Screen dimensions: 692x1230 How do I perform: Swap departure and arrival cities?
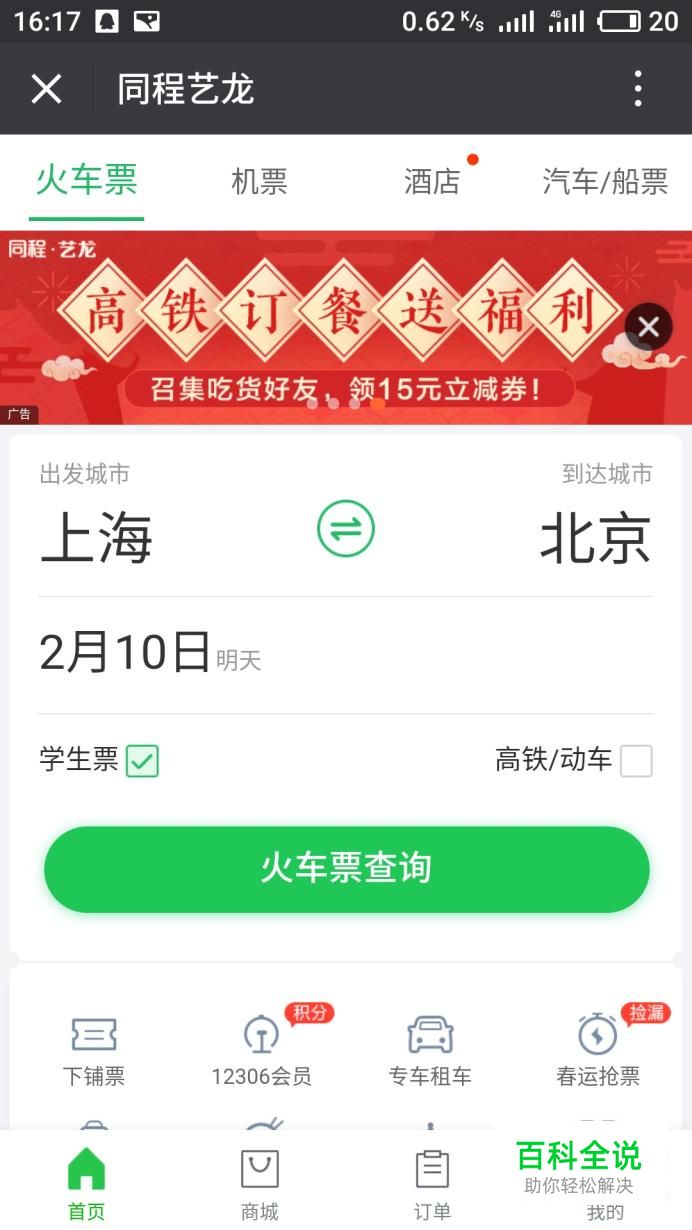[x=346, y=529]
